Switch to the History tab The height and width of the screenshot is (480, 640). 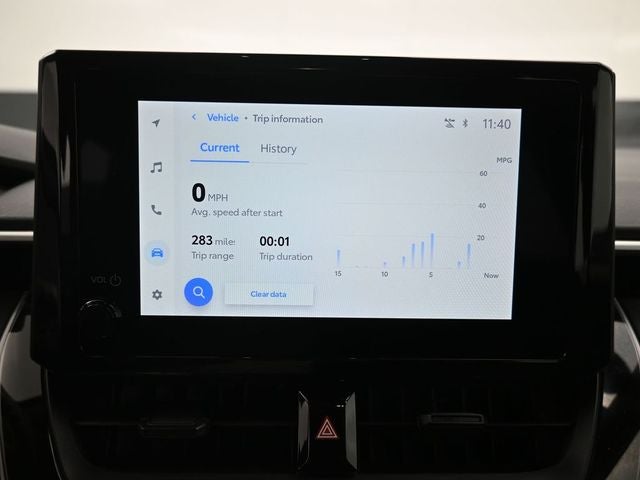pos(278,149)
